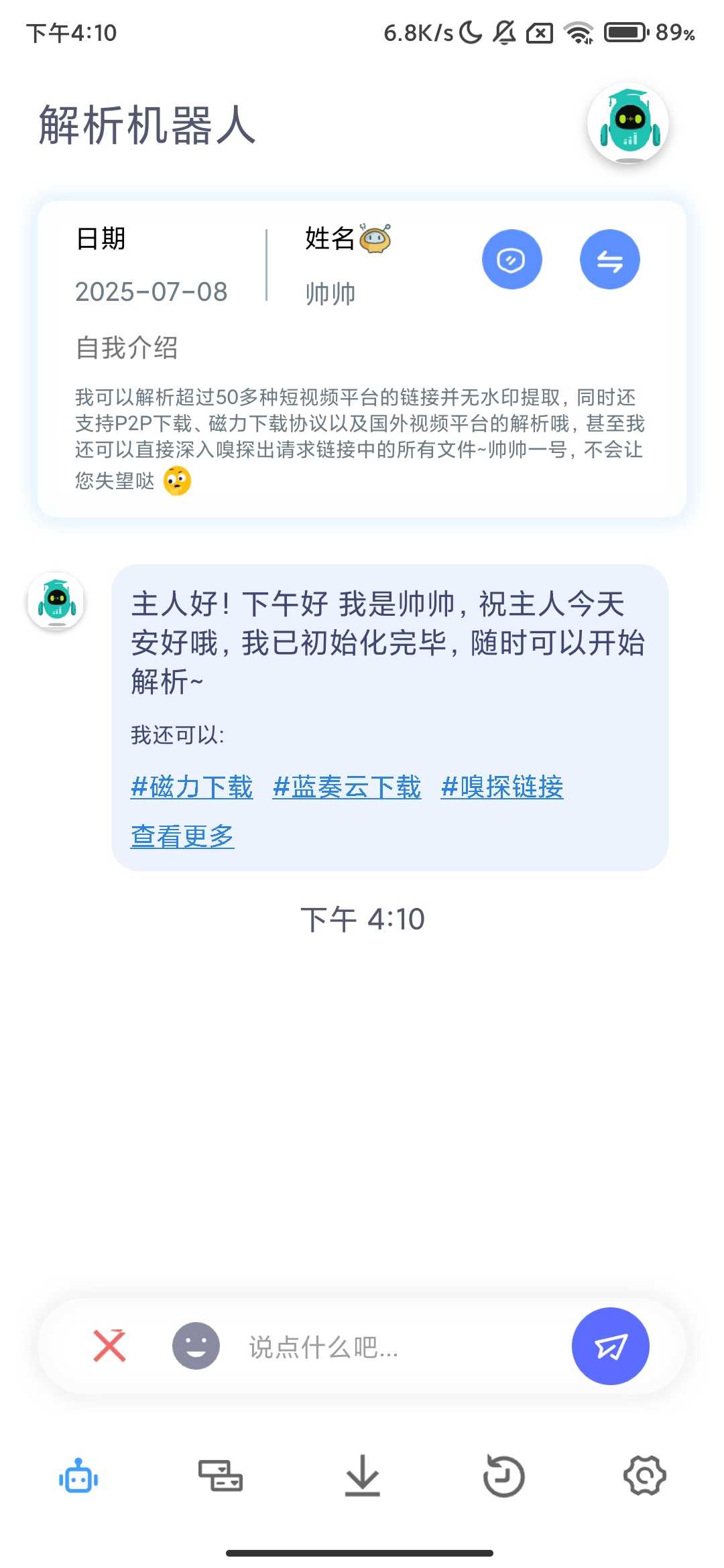Tap the blue badge icon on profile card
Image resolution: width=724 pixels, height=1568 pixels.
[x=511, y=259]
